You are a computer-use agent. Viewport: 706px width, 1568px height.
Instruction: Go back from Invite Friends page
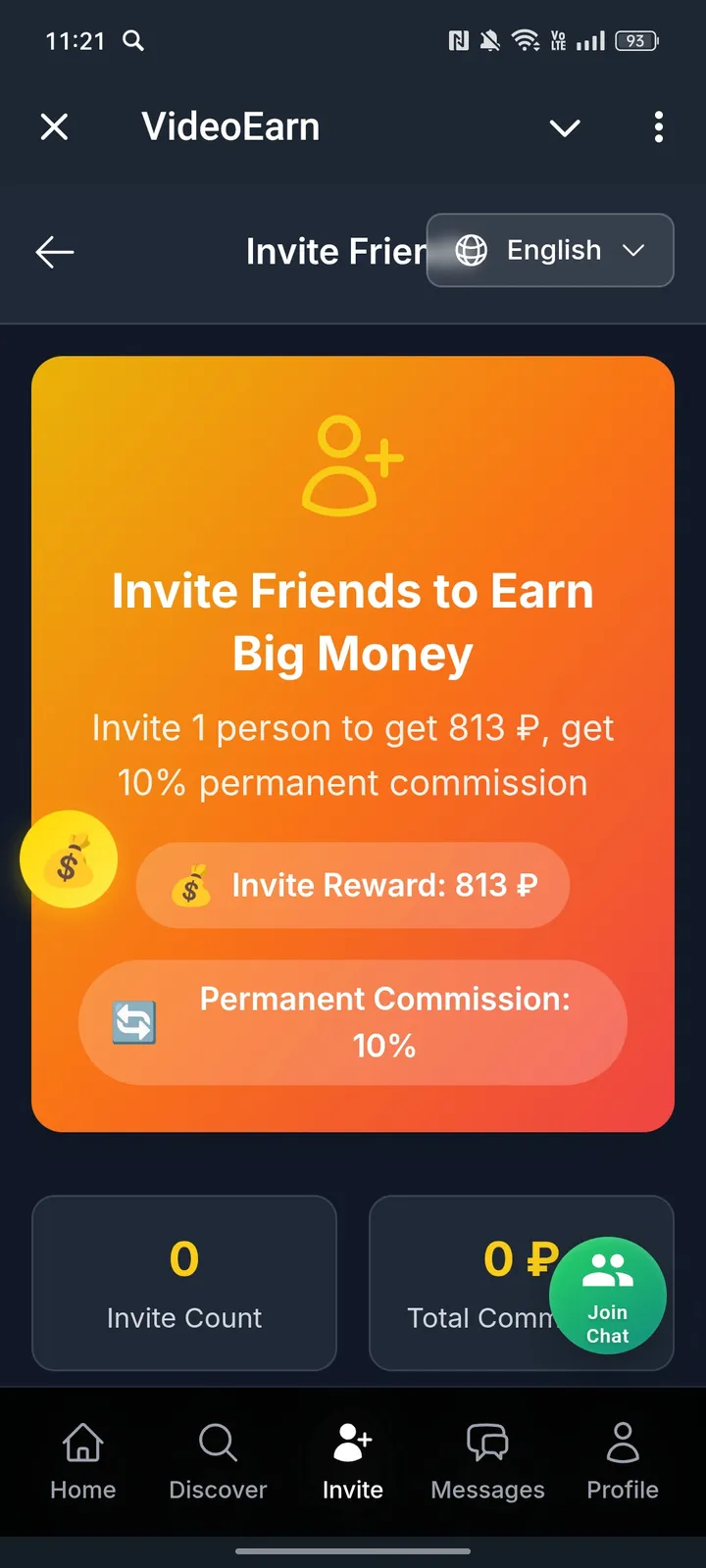click(55, 252)
